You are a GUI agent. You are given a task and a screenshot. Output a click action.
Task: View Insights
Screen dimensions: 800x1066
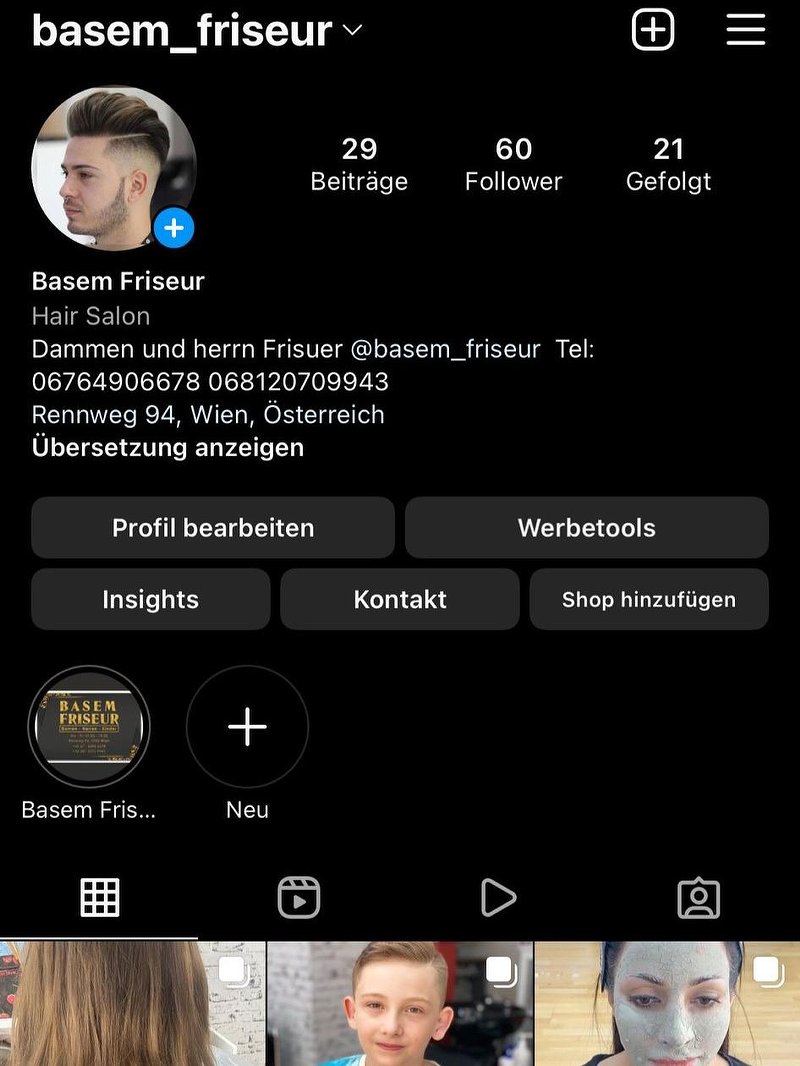tap(151, 599)
